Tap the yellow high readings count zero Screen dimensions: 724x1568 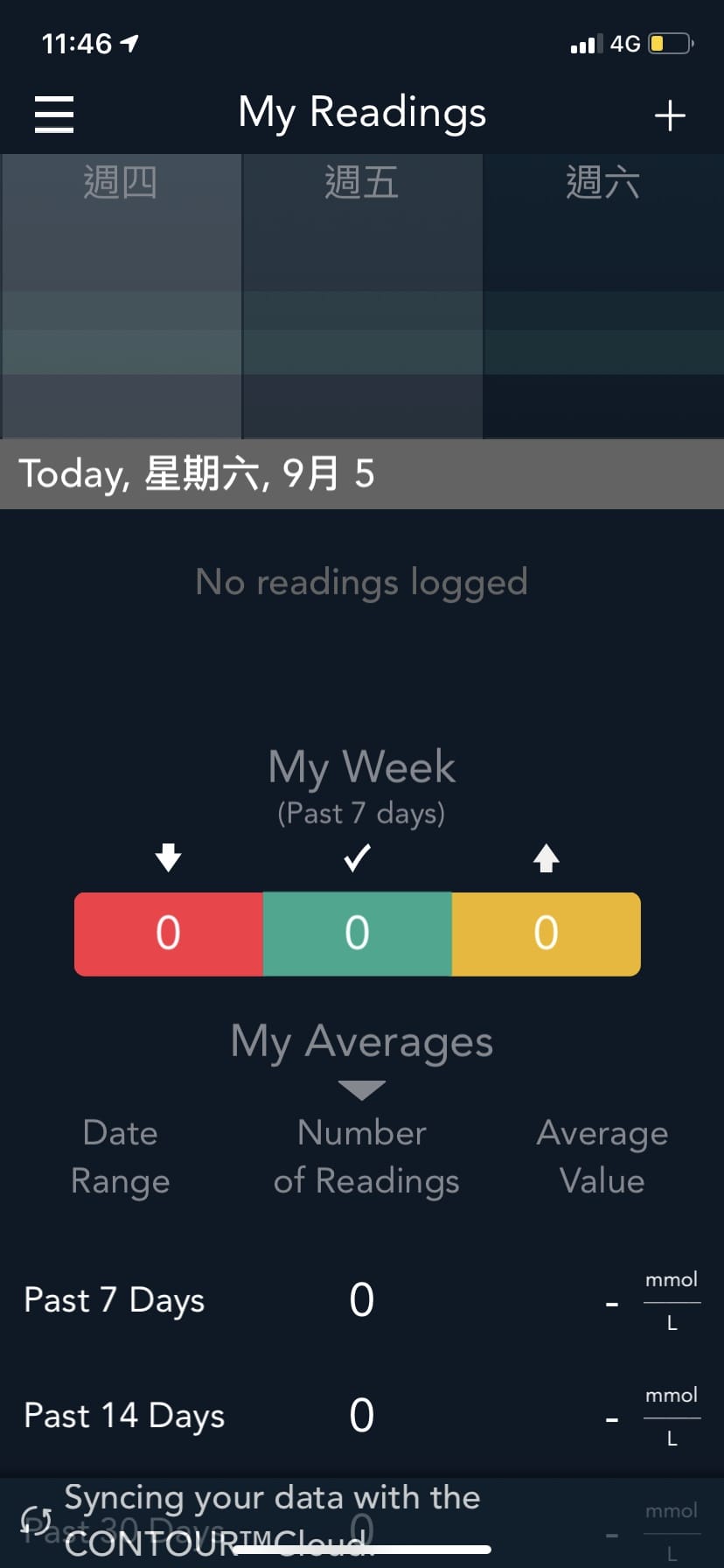[x=546, y=933]
